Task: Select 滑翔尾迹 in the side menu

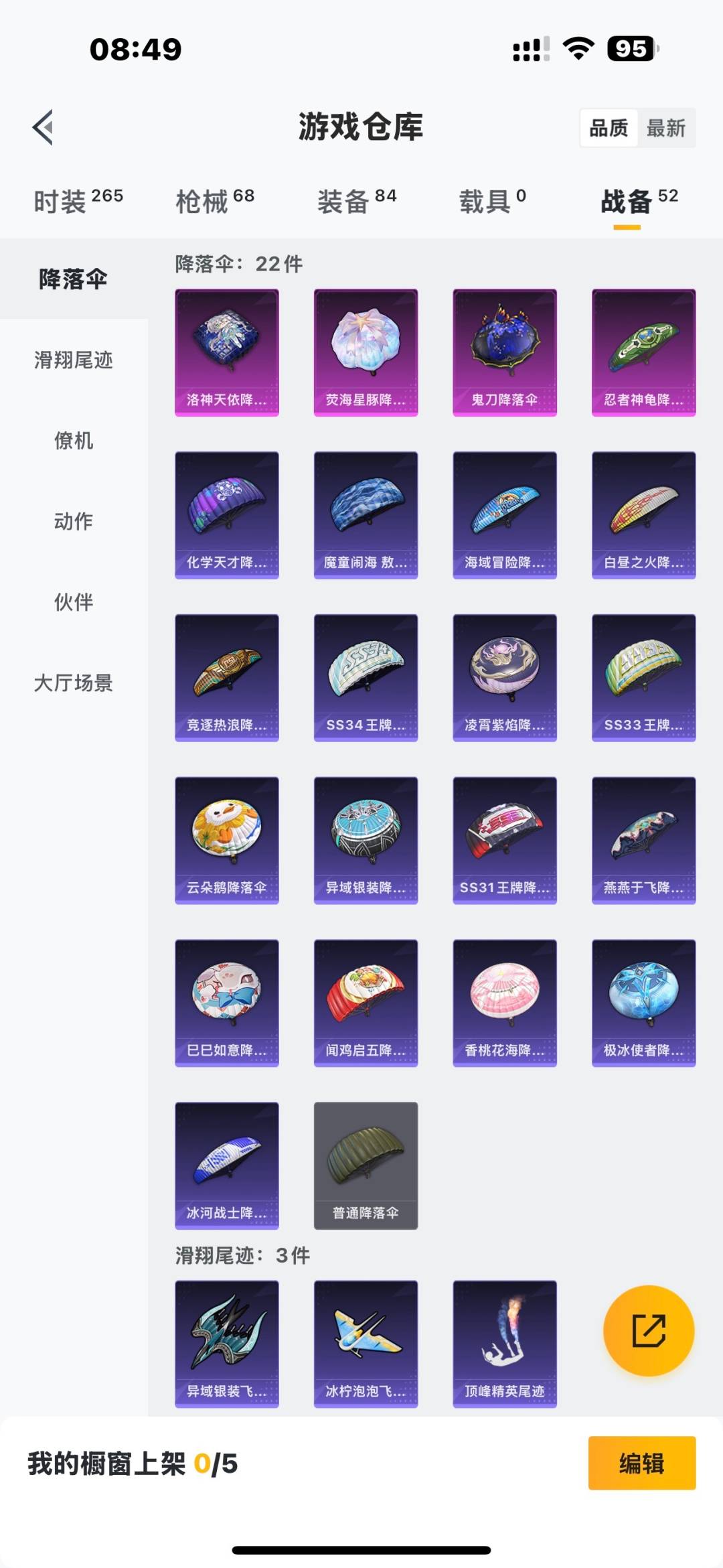Action: point(74,360)
